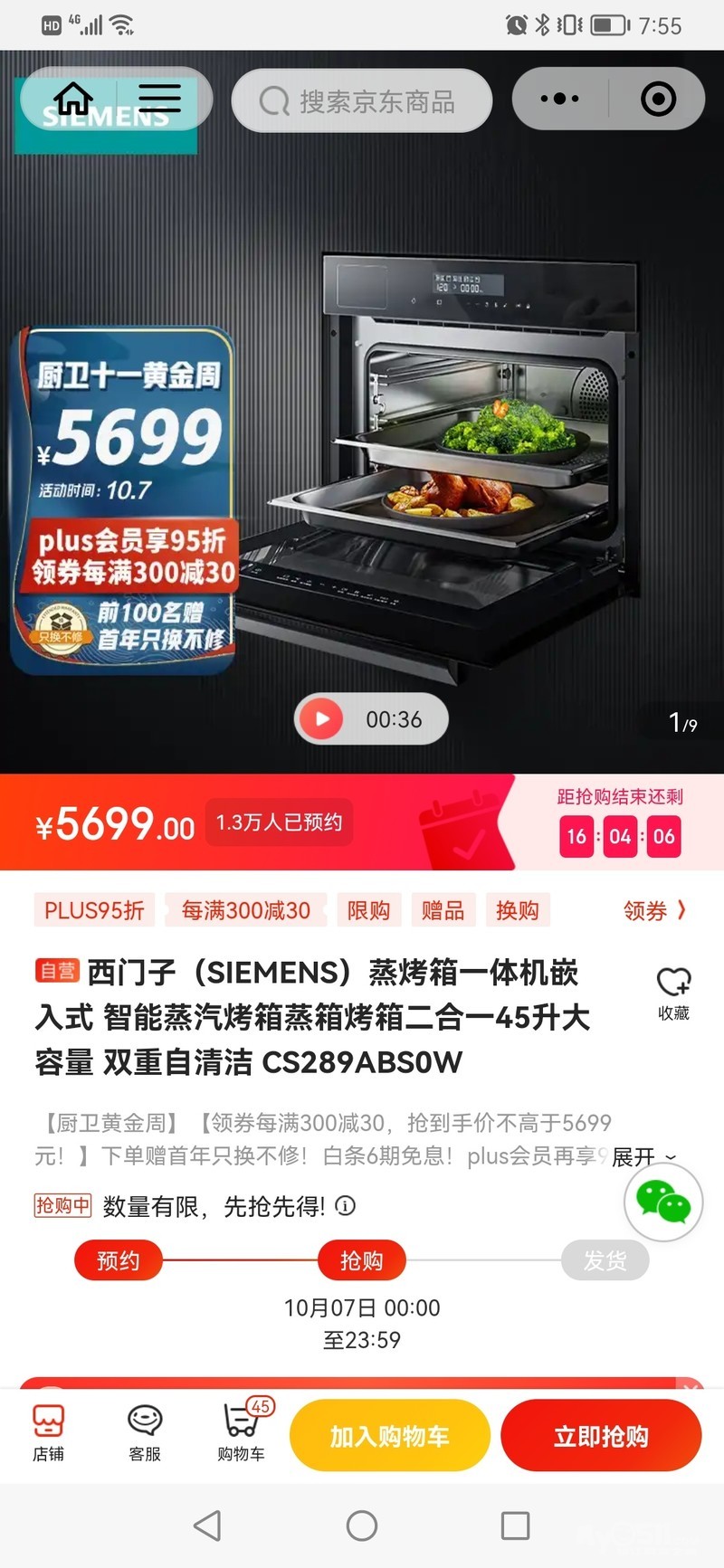Open the 购物车 shopping cart

(242, 1432)
